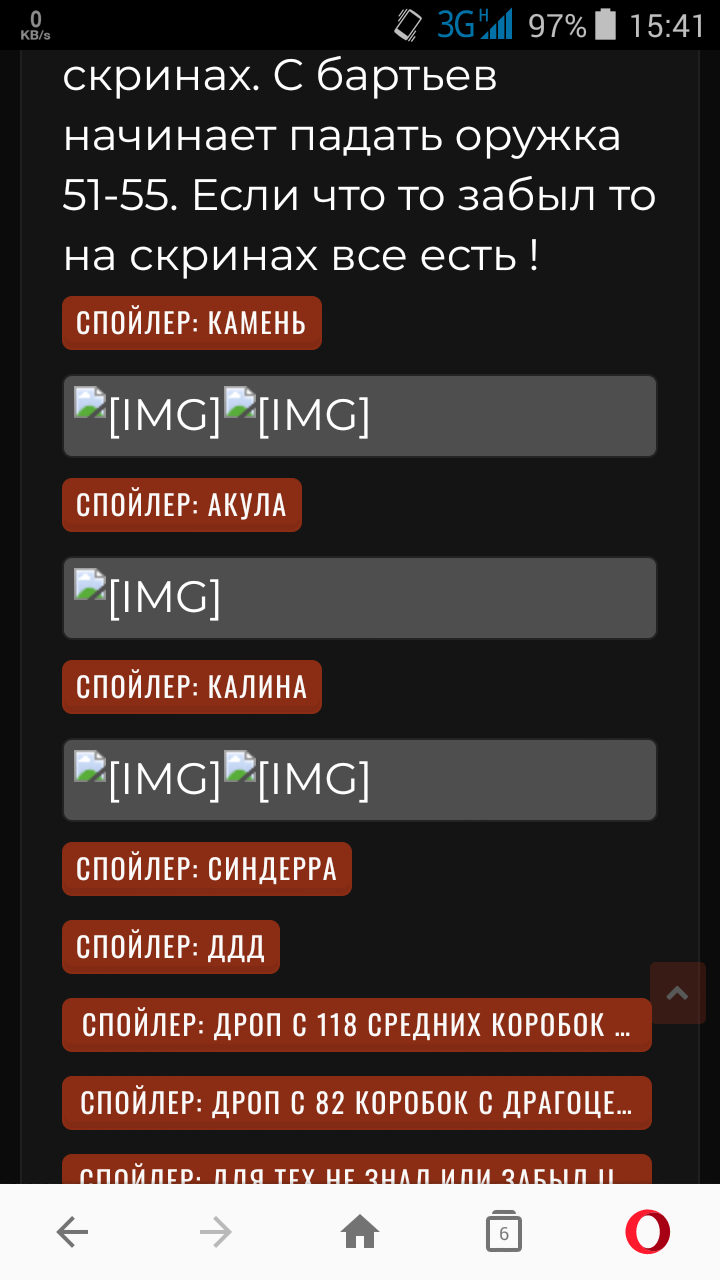
Task: Toggle the Калина spoiler
Action: (192, 687)
